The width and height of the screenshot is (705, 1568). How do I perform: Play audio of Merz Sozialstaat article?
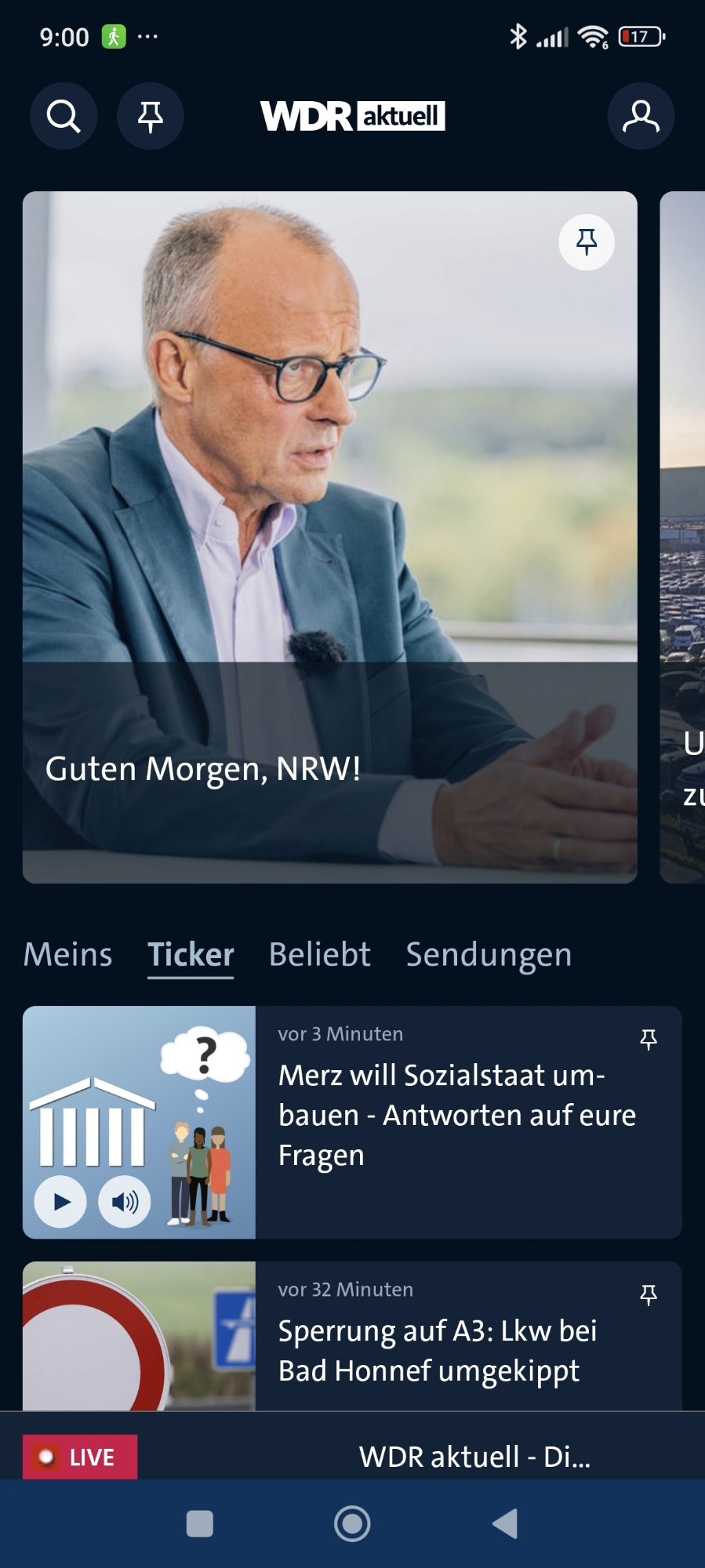tap(124, 1201)
